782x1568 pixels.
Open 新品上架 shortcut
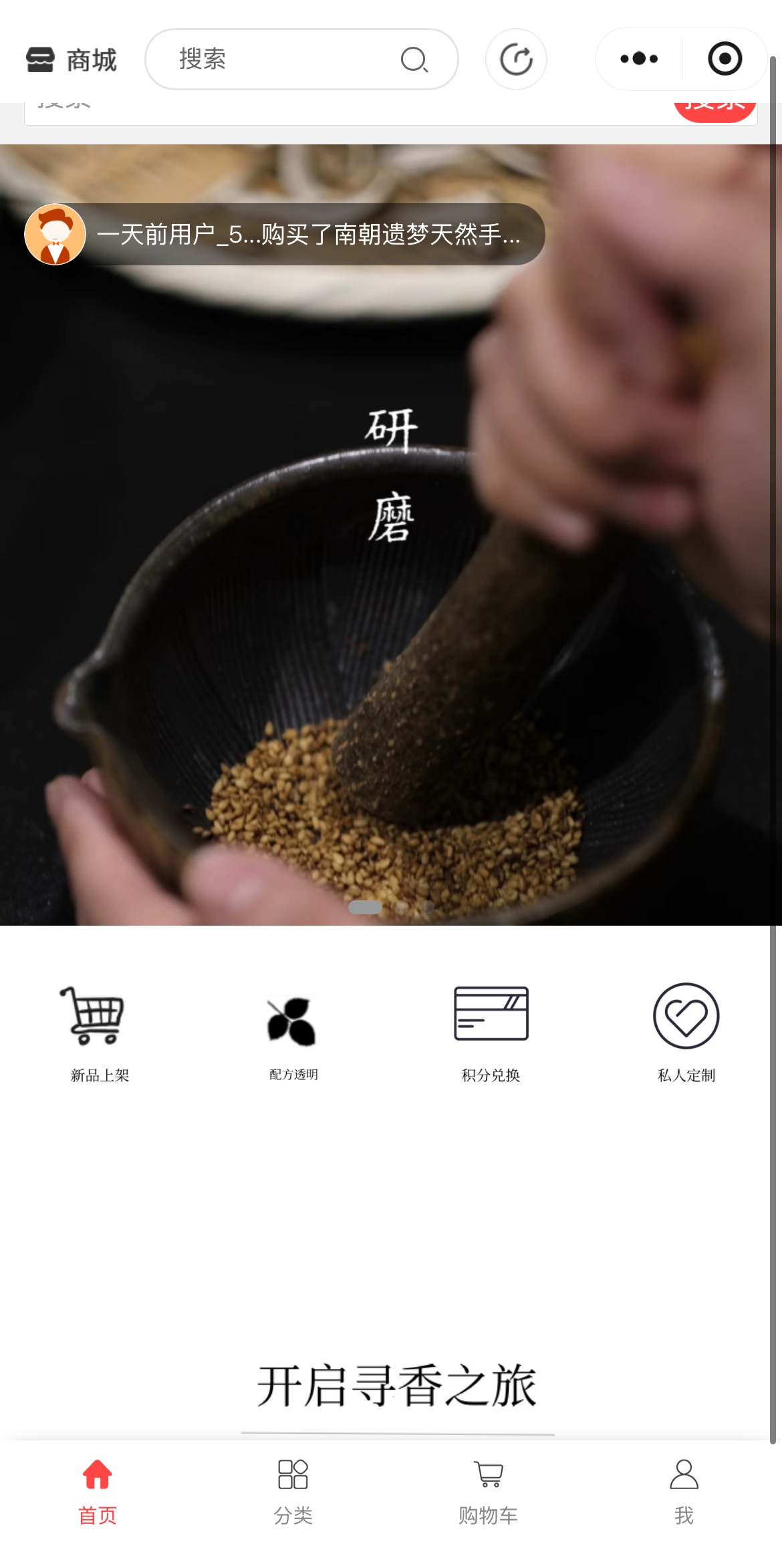(99, 1031)
